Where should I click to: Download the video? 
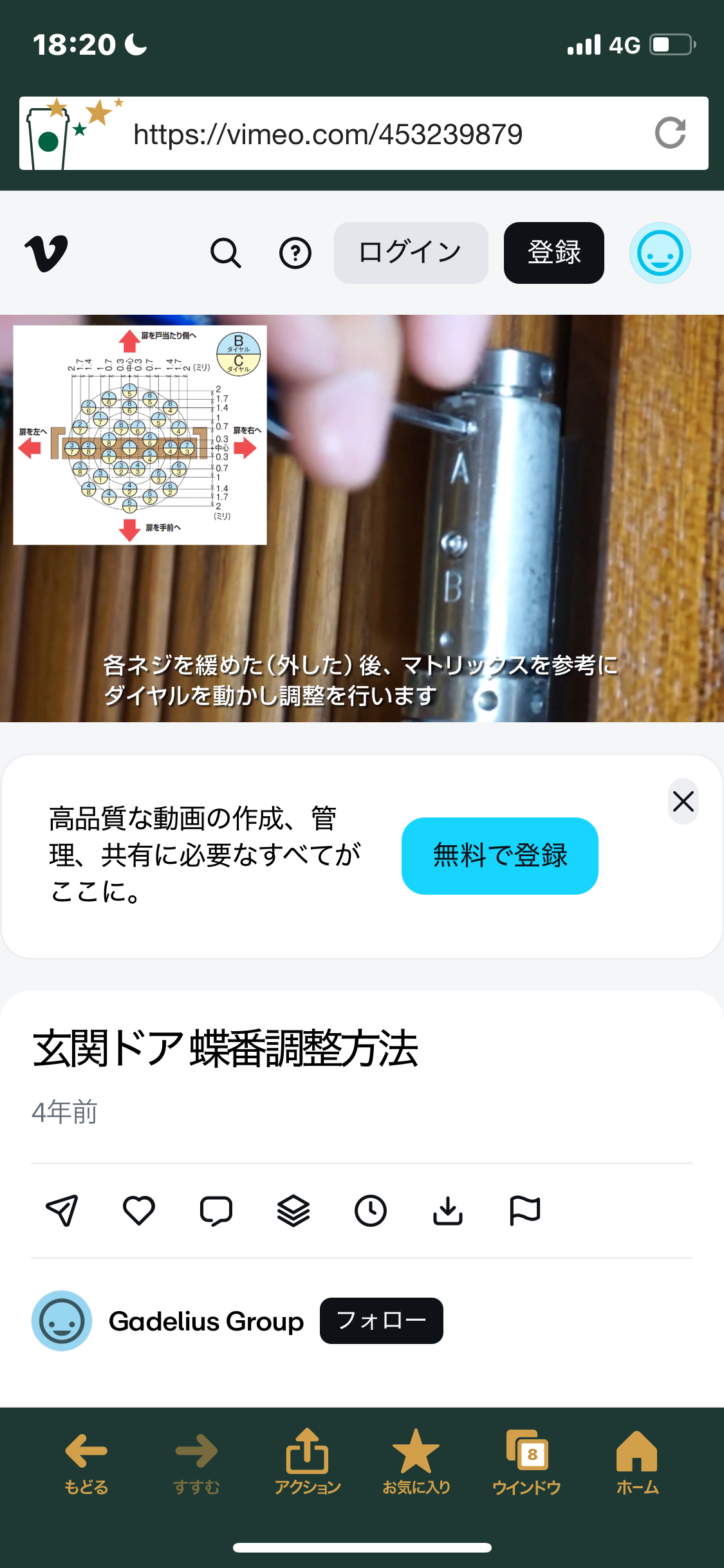(448, 1211)
